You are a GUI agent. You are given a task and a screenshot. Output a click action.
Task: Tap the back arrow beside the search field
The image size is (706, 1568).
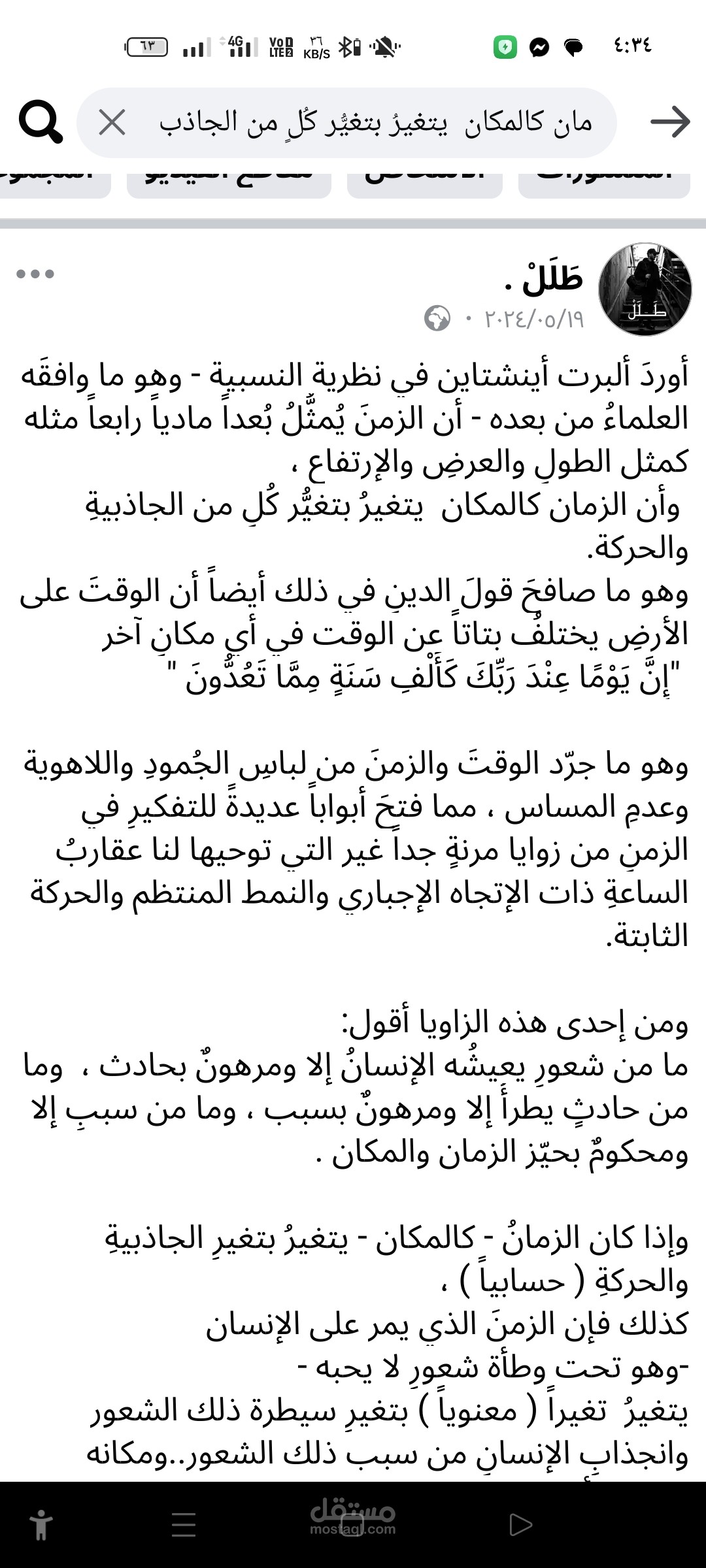[x=671, y=122]
